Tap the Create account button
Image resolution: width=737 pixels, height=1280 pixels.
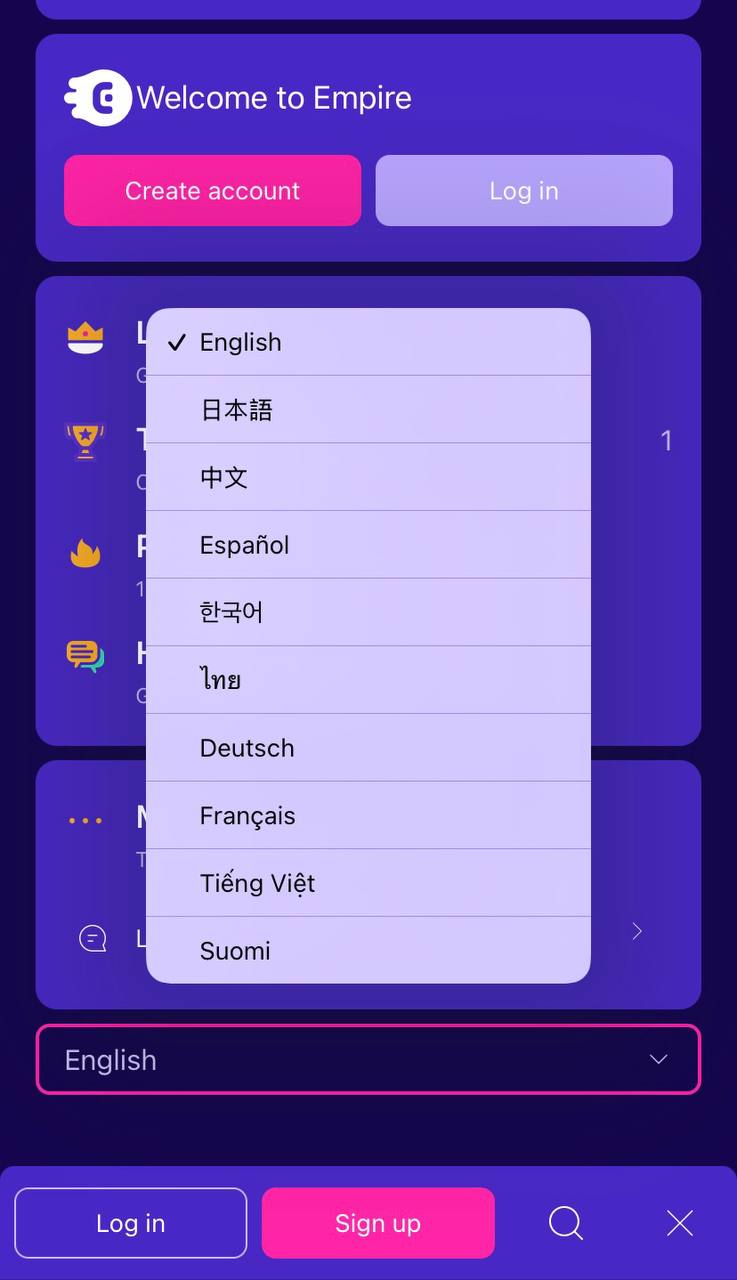coord(212,191)
